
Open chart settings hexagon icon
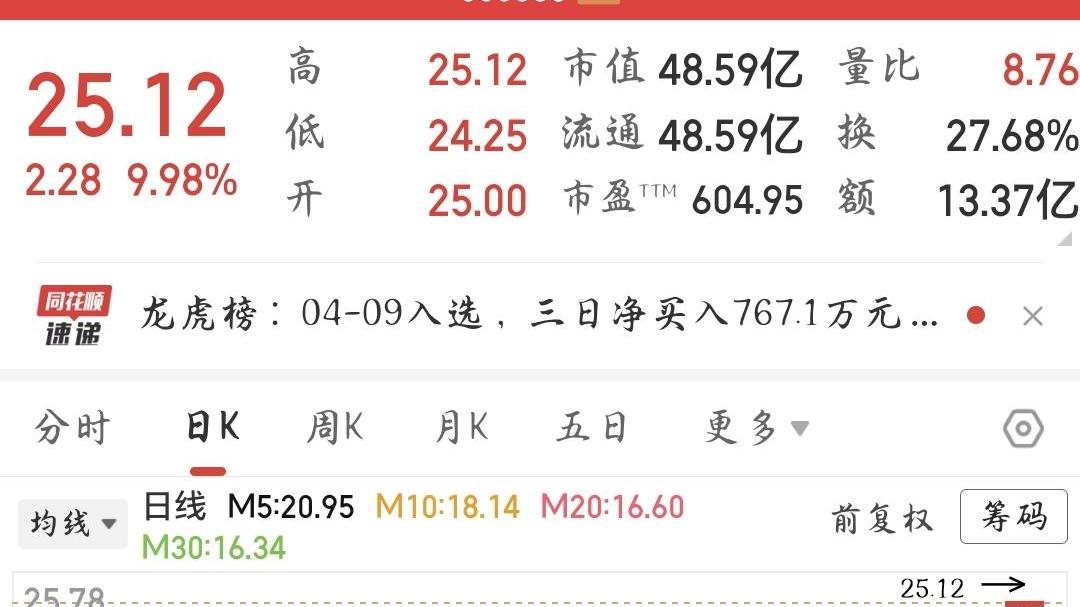pos(1023,429)
